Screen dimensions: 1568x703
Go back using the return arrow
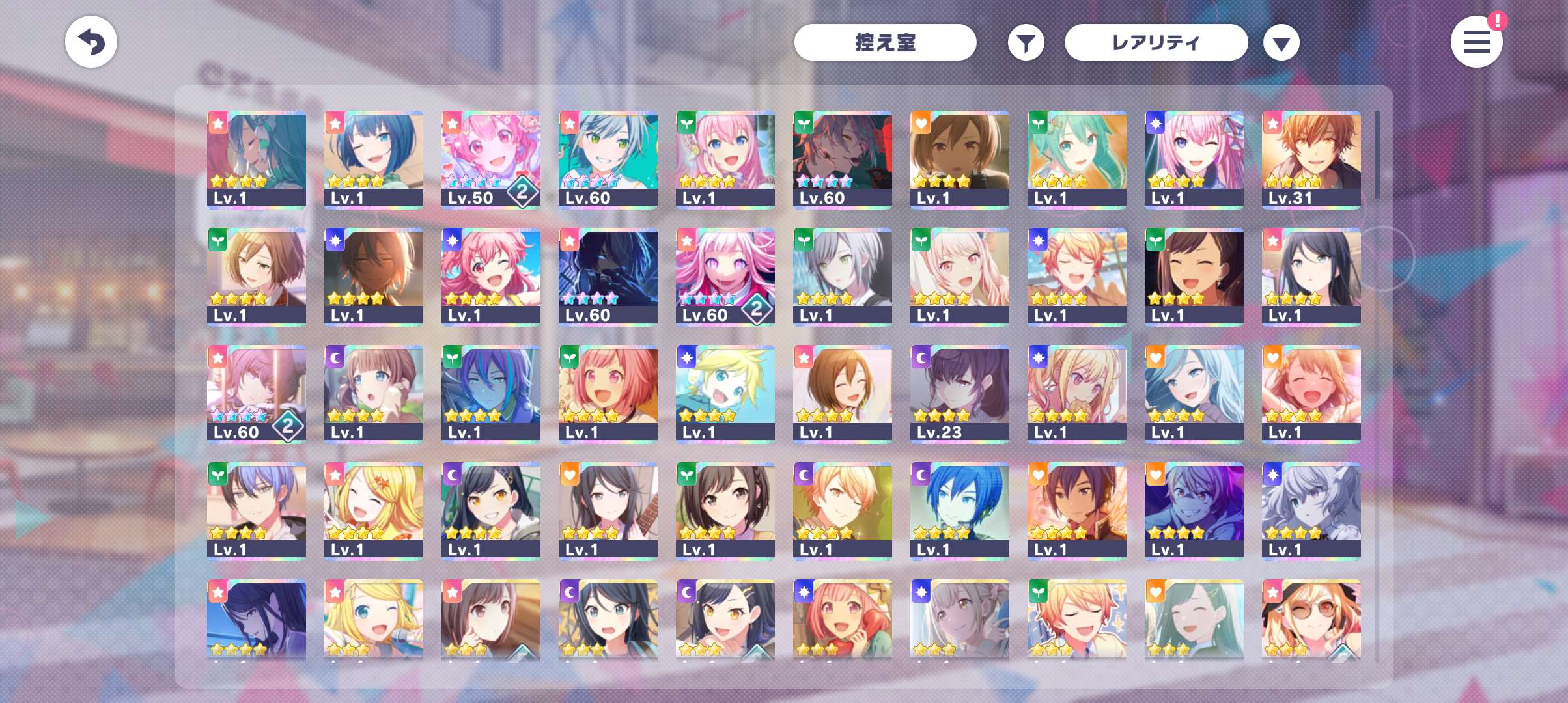coord(91,42)
